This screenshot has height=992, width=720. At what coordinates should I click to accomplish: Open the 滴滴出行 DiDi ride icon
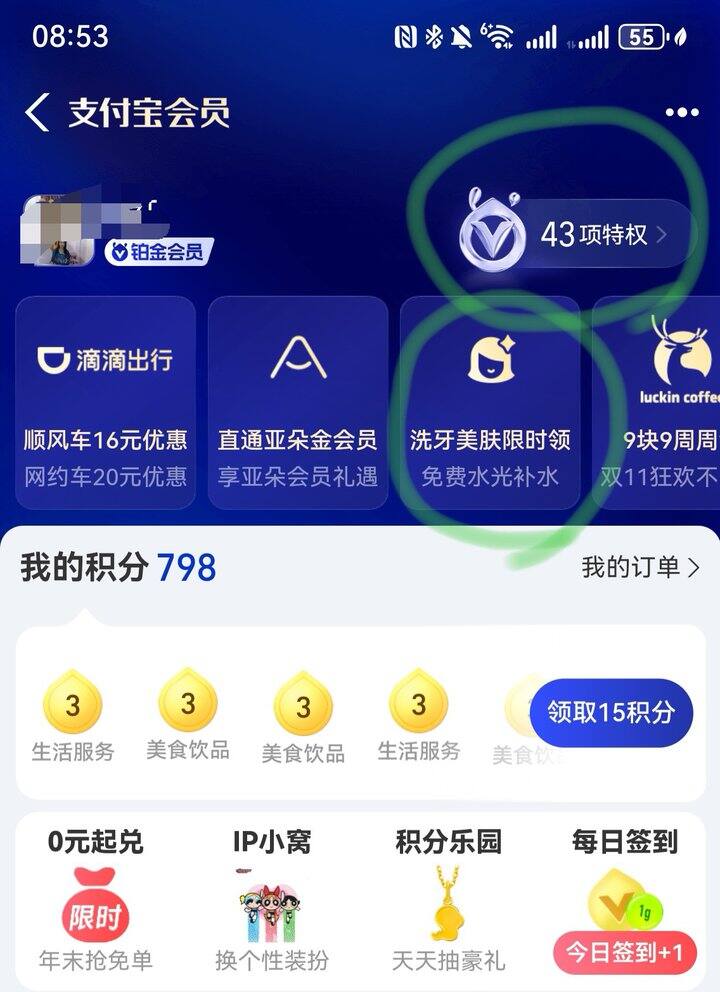62,356
